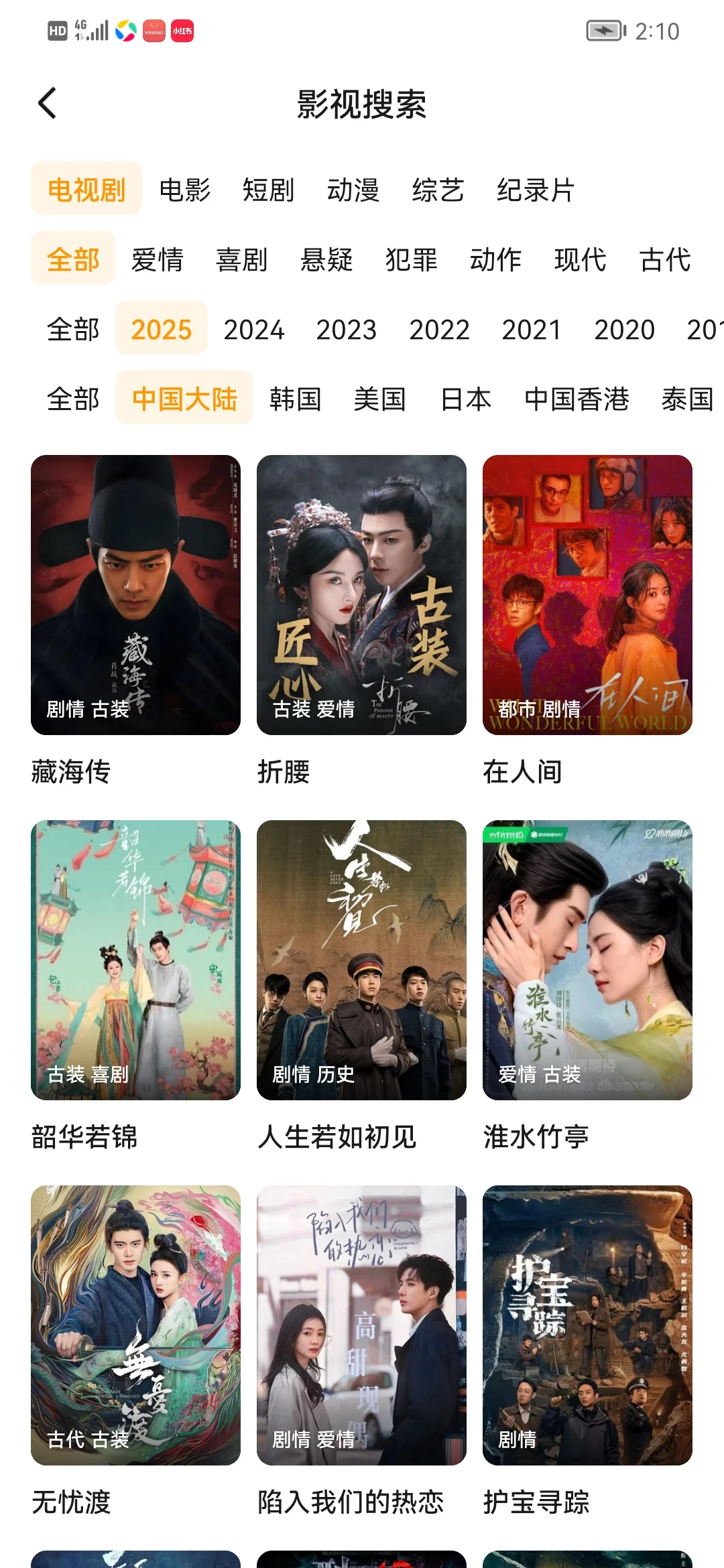Viewport: 724px width, 1568px height.
Task: View details for 在人间
Action: (587, 595)
